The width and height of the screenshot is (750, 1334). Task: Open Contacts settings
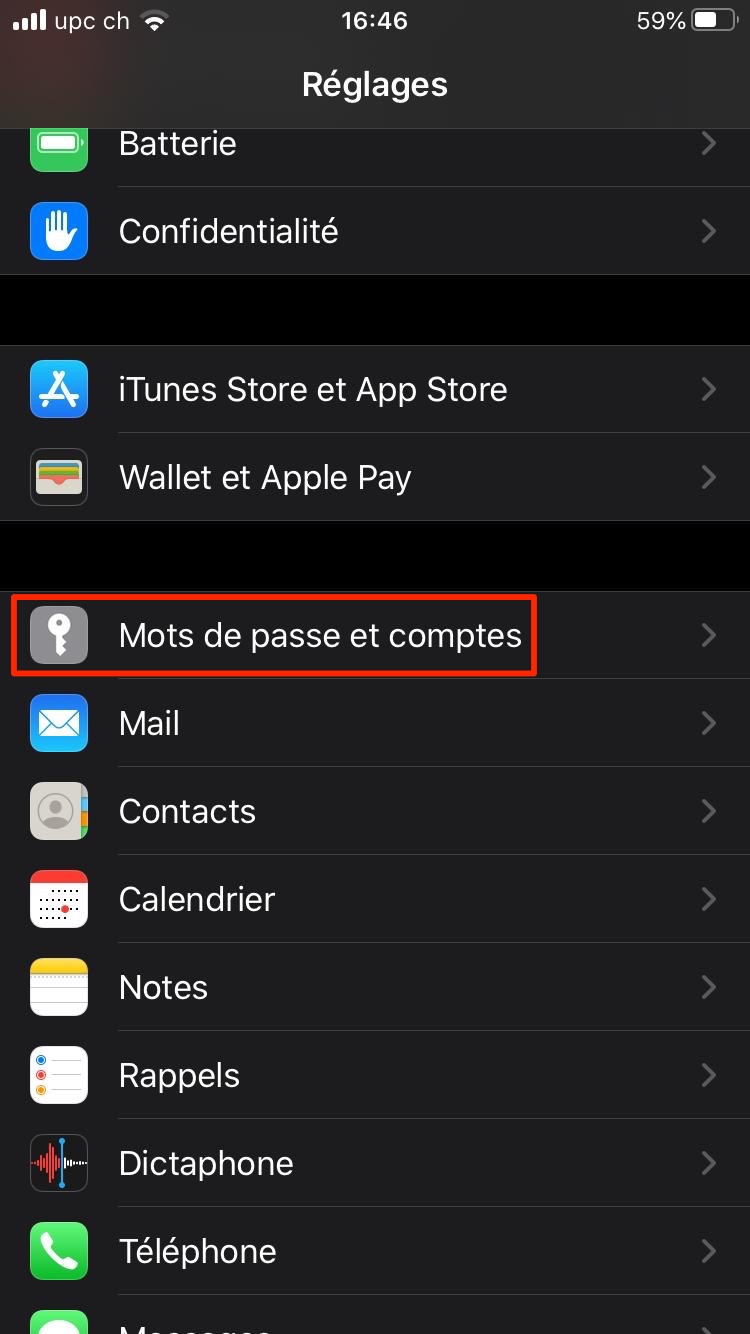coord(375,811)
